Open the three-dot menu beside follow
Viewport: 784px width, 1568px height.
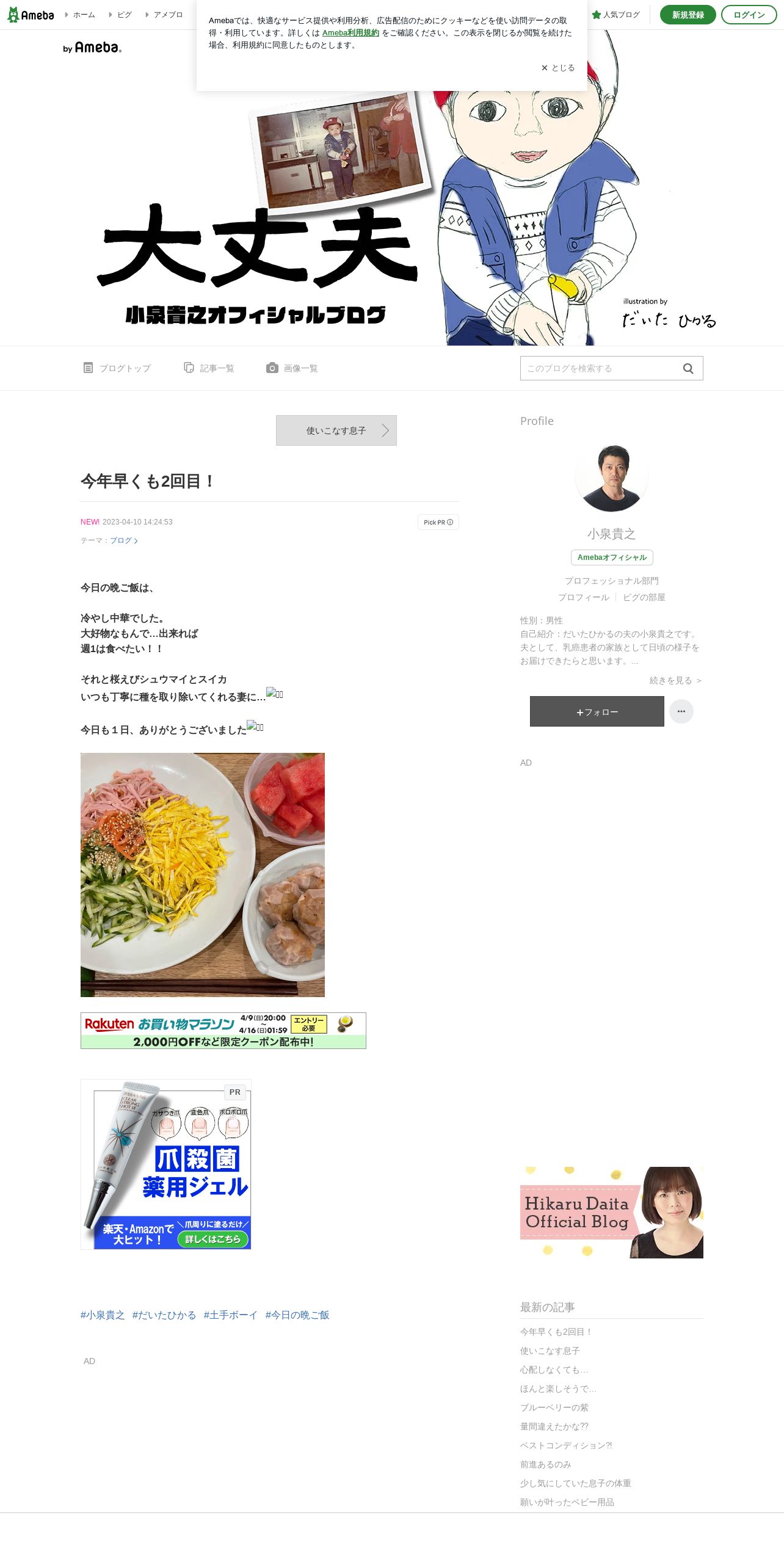pyautogui.click(x=681, y=711)
